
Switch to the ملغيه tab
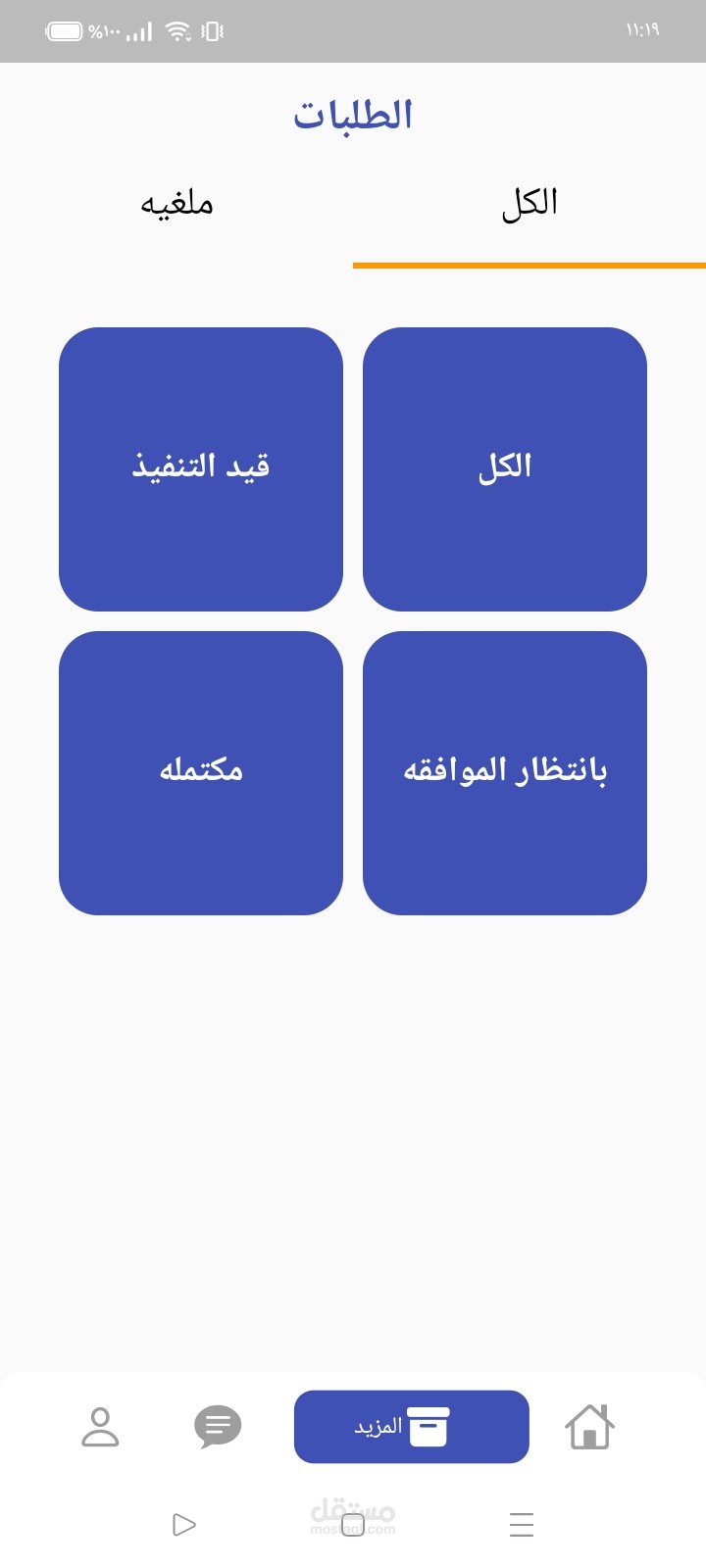coord(176,204)
